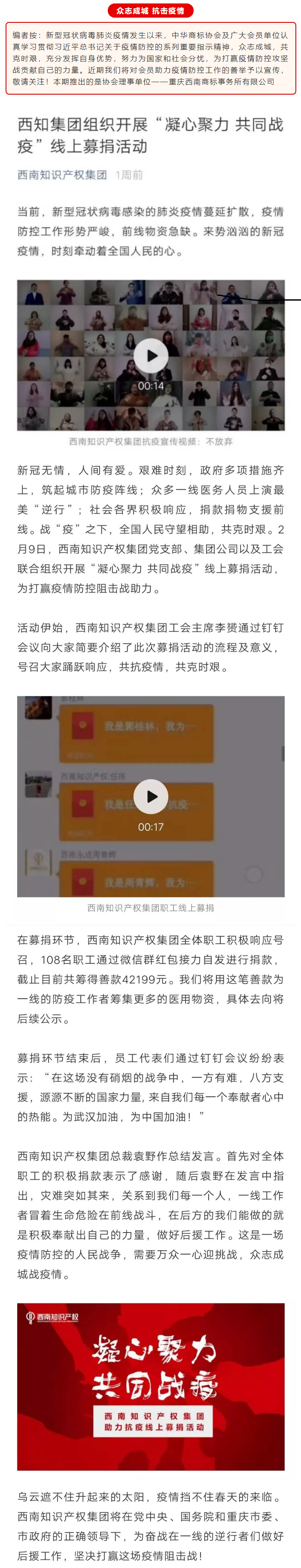Play the 00:17 online donation video

click(151, 796)
